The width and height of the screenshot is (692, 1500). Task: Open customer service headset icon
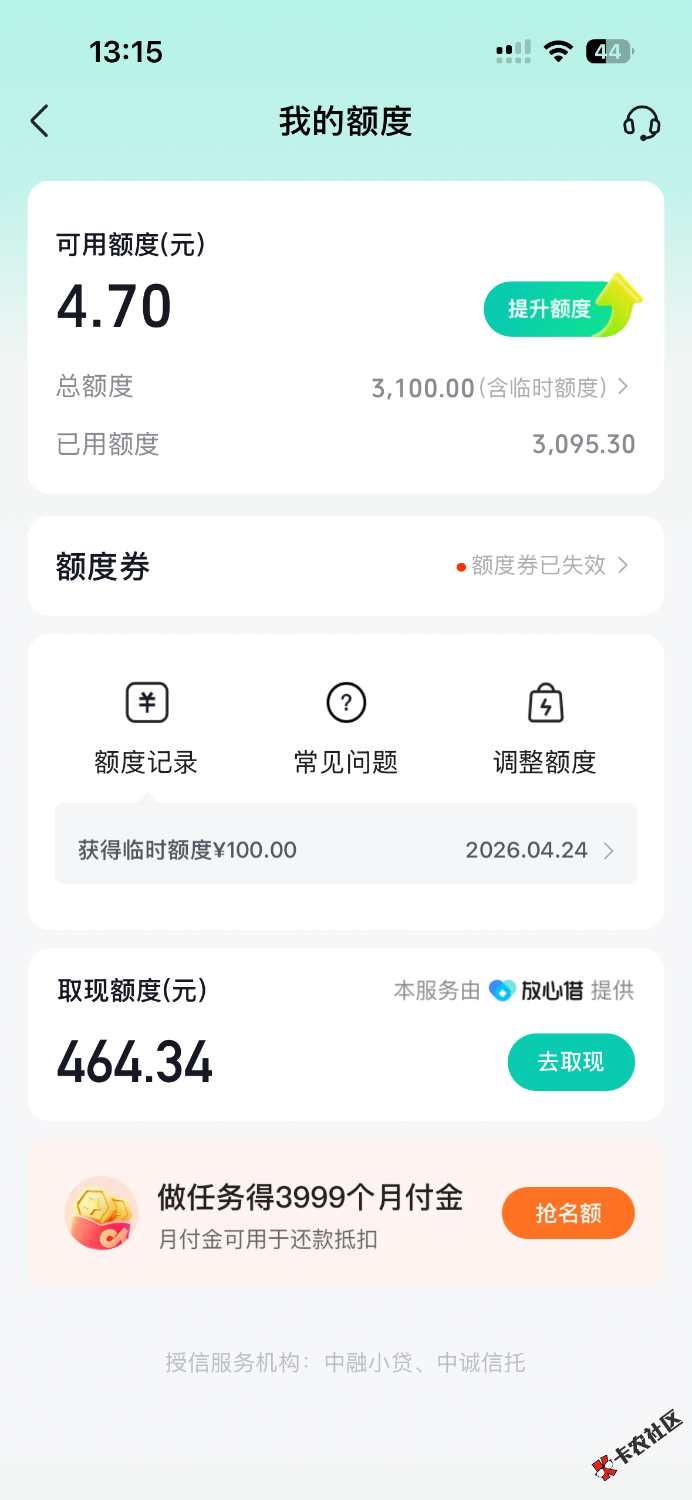point(641,123)
